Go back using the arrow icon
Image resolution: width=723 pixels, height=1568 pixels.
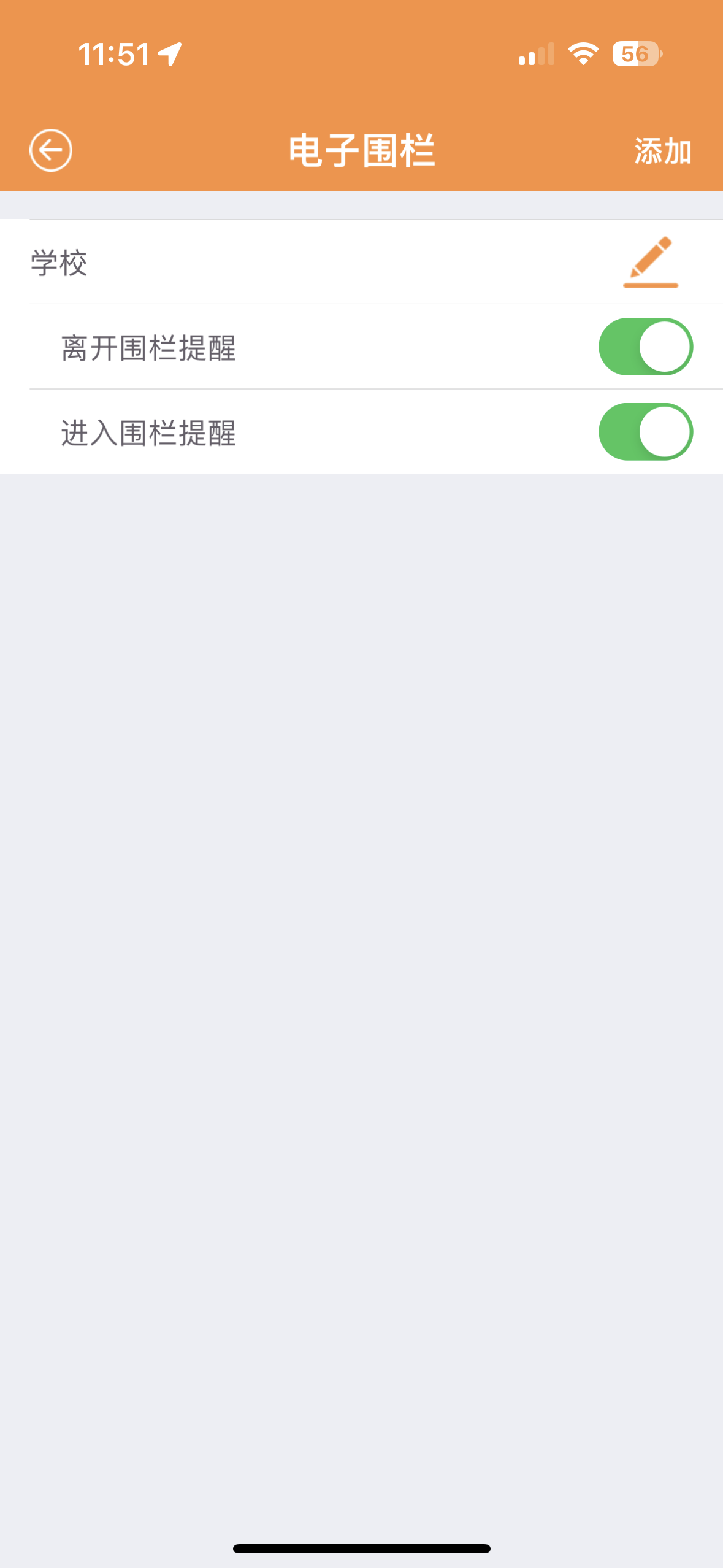tap(51, 150)
